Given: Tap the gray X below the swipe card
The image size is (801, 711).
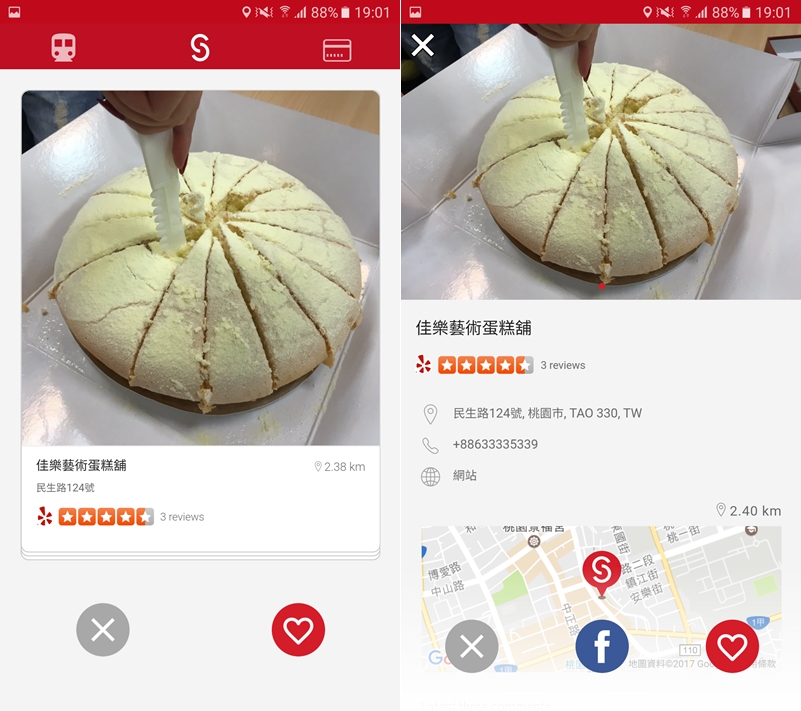Looking at the screenshot, I should (x=103, y=630).
